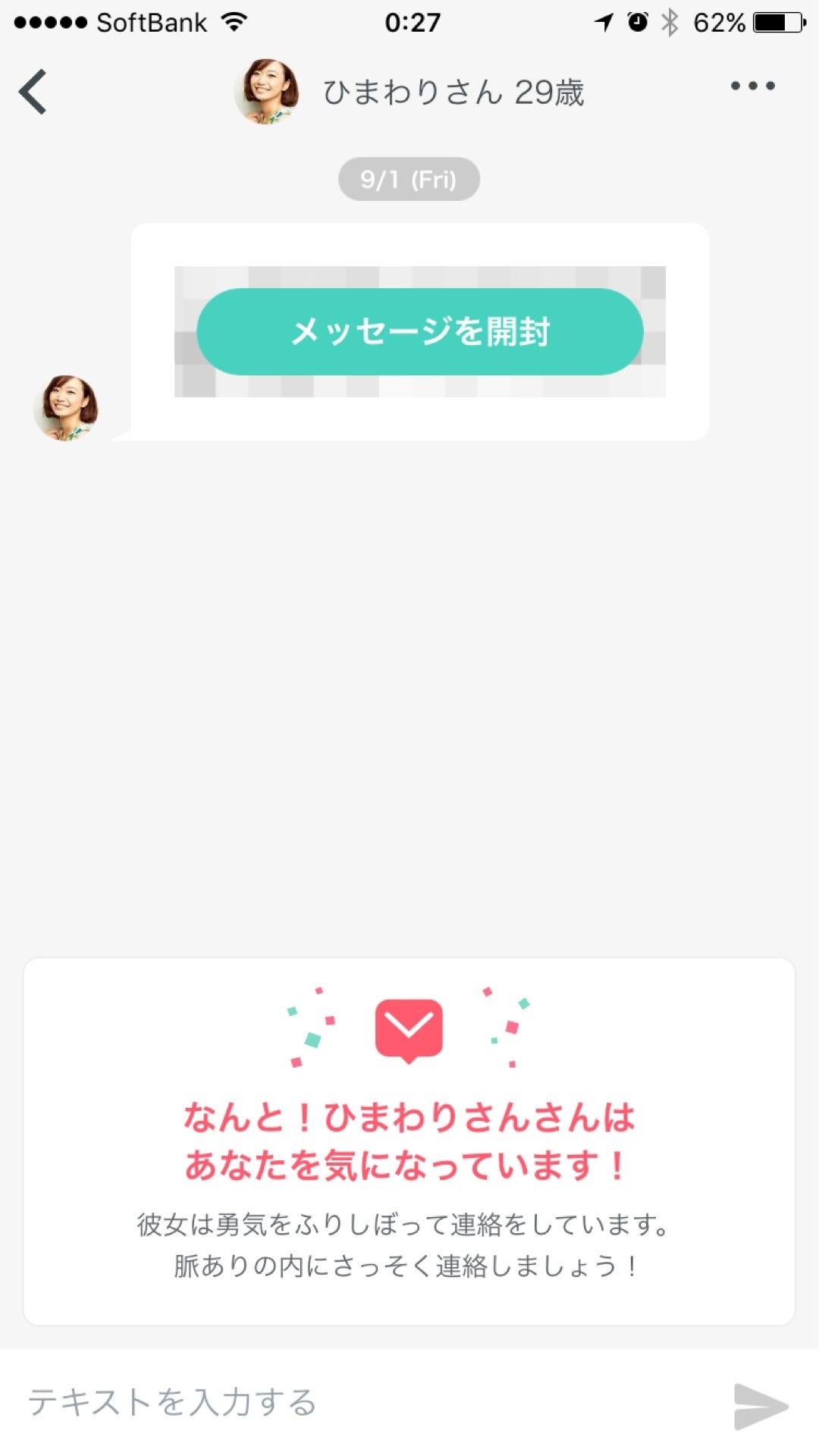
Task: Open the three-dot overflow menu
Action: tap(752, 86)
